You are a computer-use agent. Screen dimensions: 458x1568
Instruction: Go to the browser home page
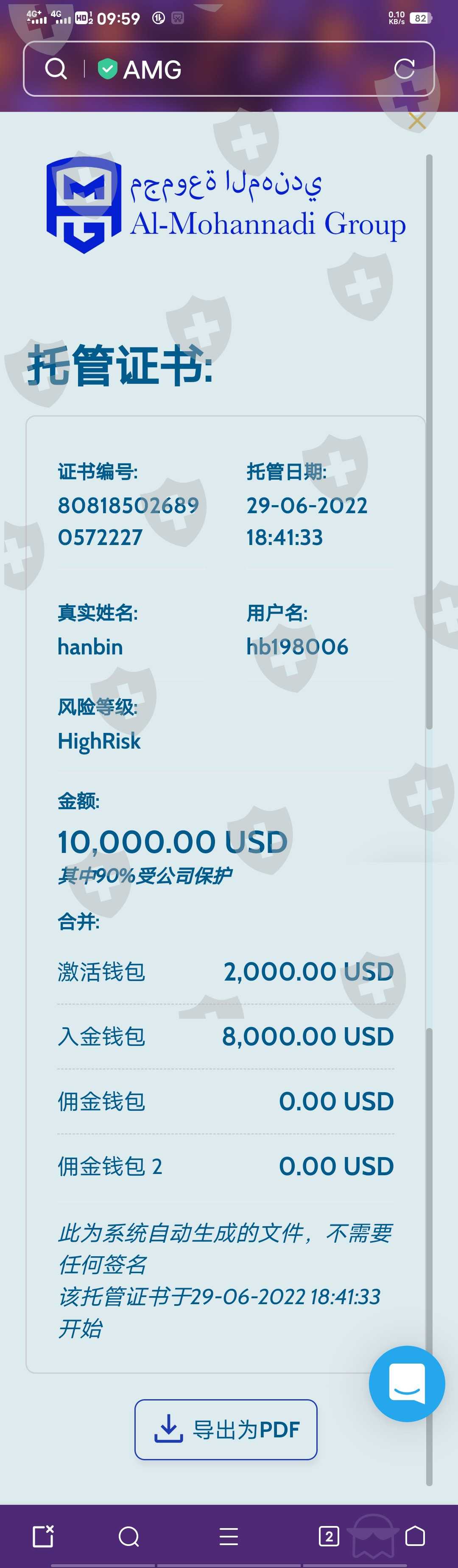(415, 1536)
